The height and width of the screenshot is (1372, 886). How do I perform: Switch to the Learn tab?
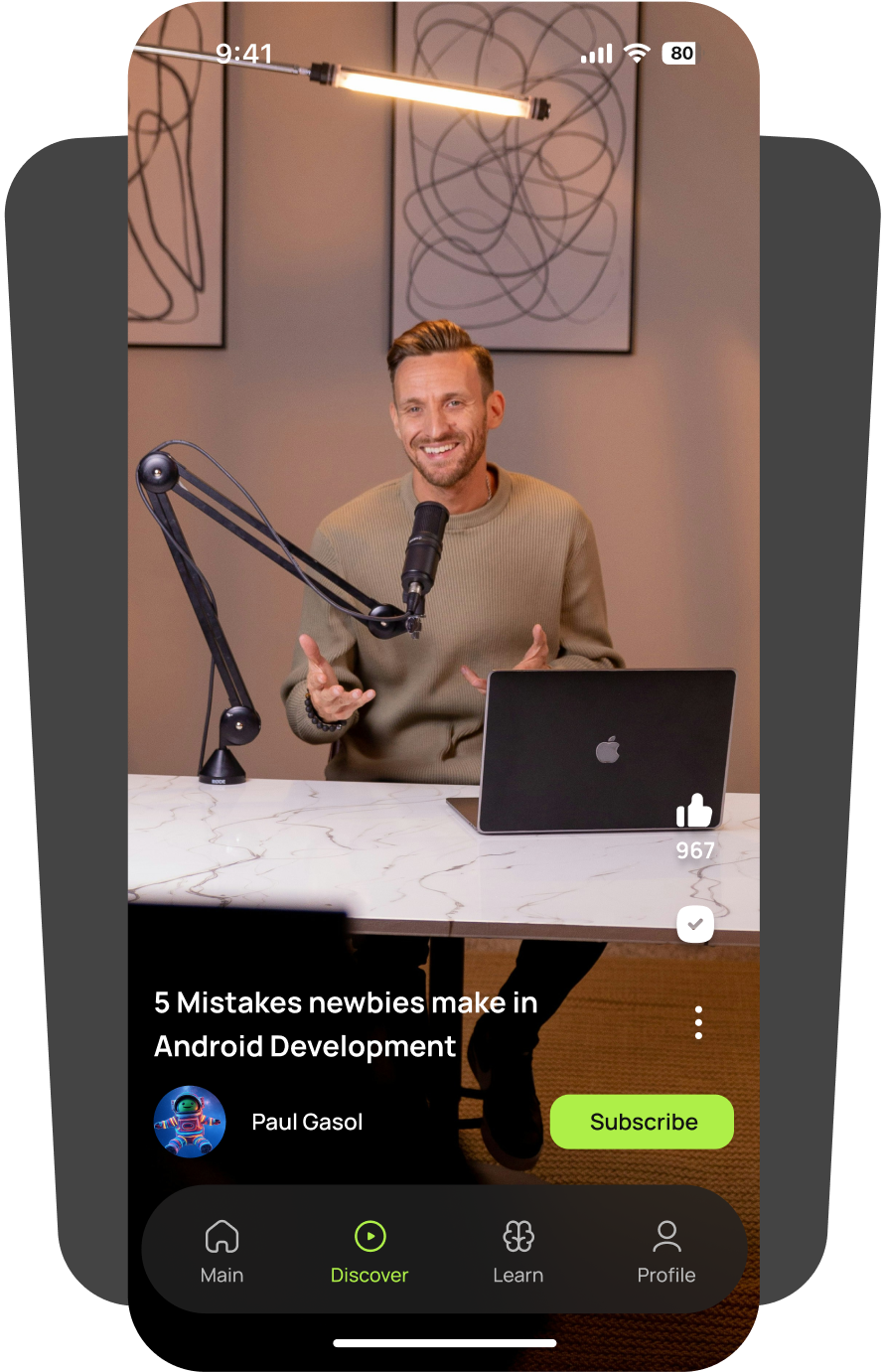517,1251
